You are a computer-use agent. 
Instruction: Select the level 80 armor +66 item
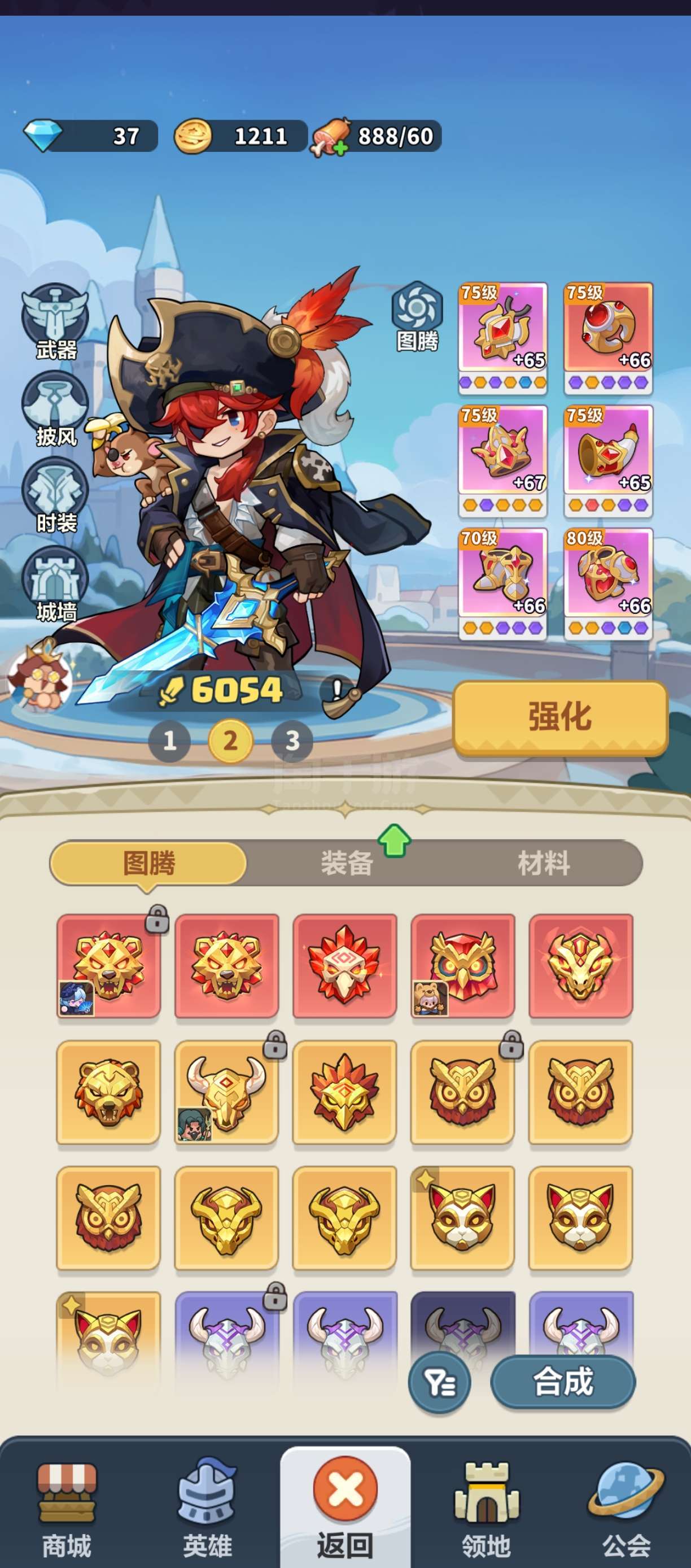click(x=607, y=583)
